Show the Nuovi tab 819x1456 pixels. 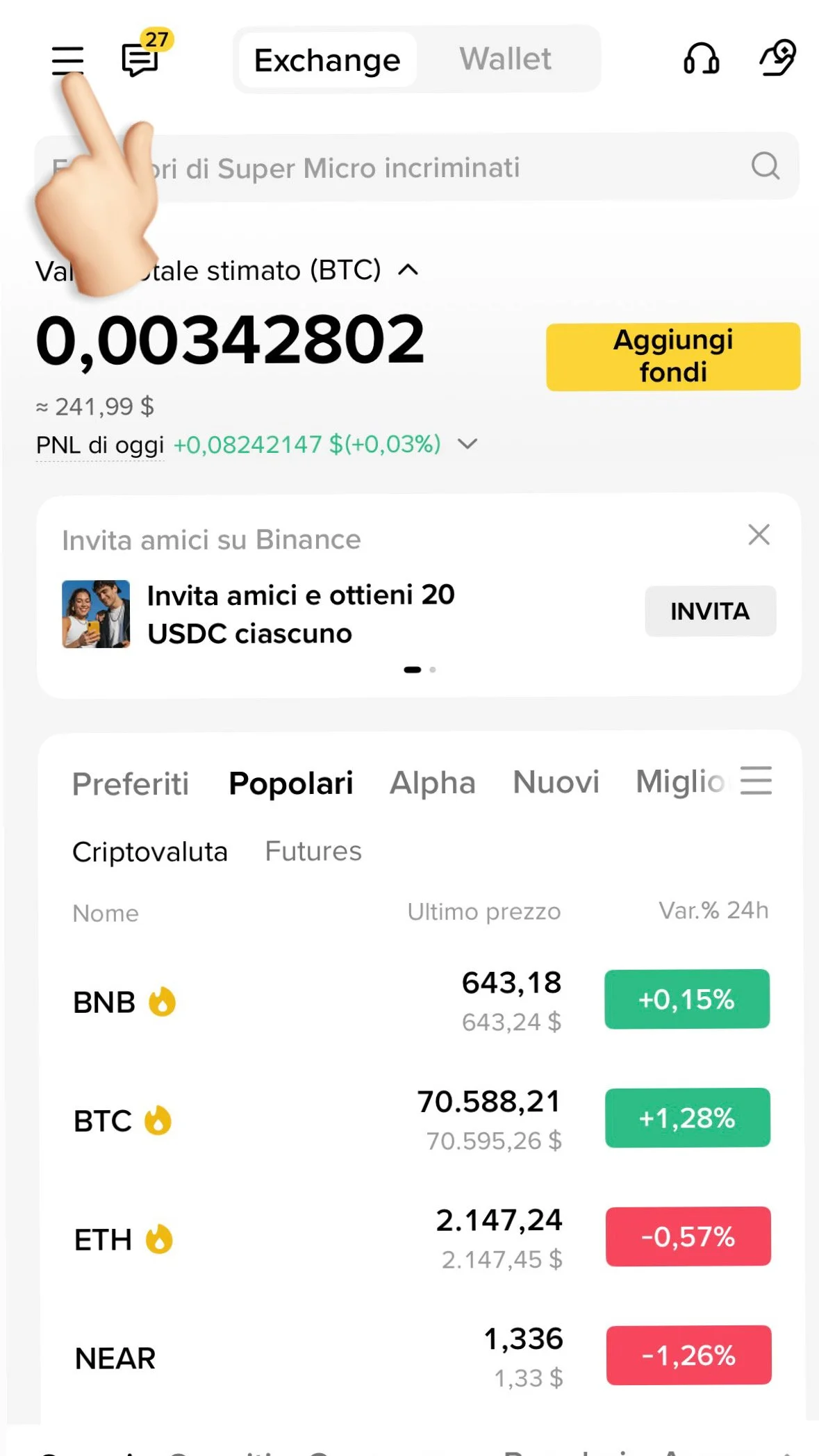click(556, 782)
